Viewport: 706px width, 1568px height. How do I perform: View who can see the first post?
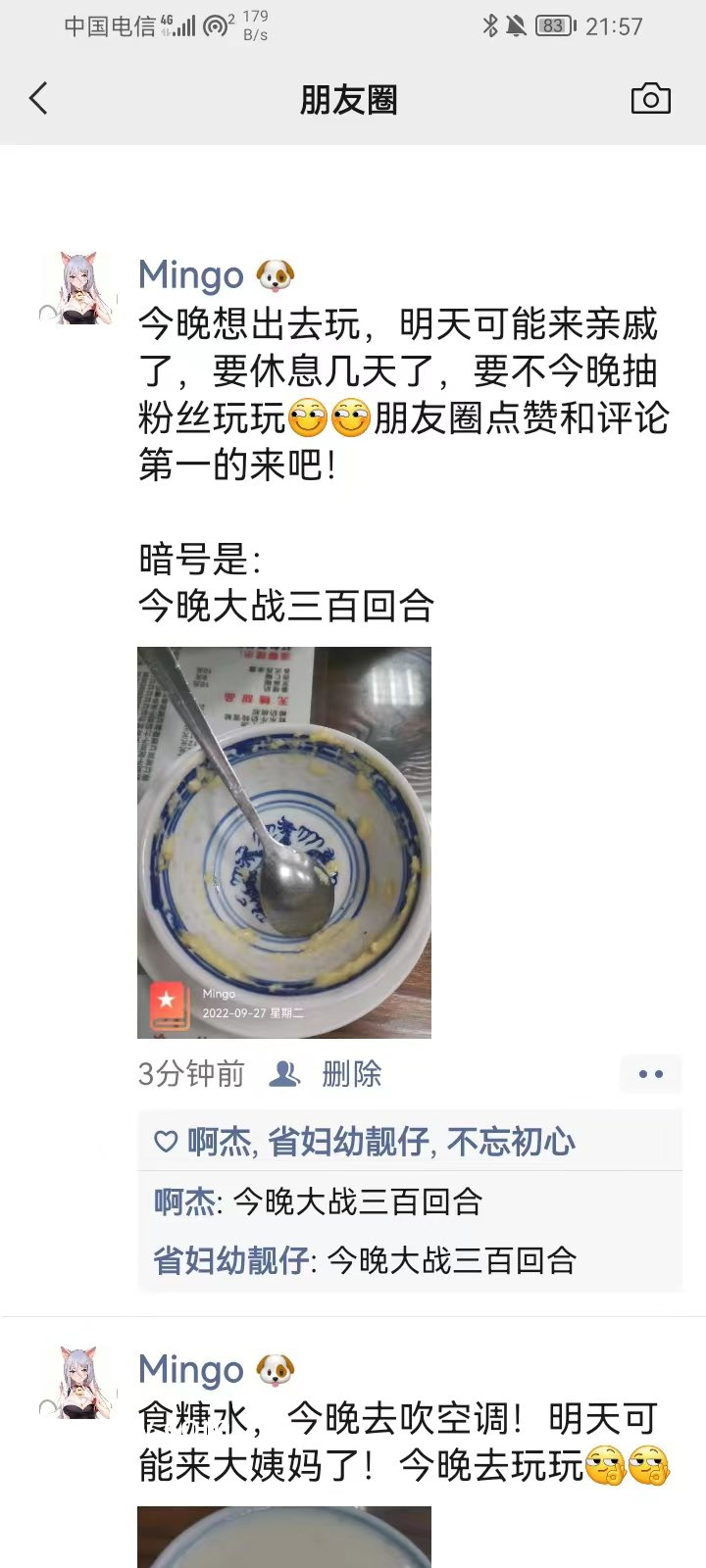284,1074
